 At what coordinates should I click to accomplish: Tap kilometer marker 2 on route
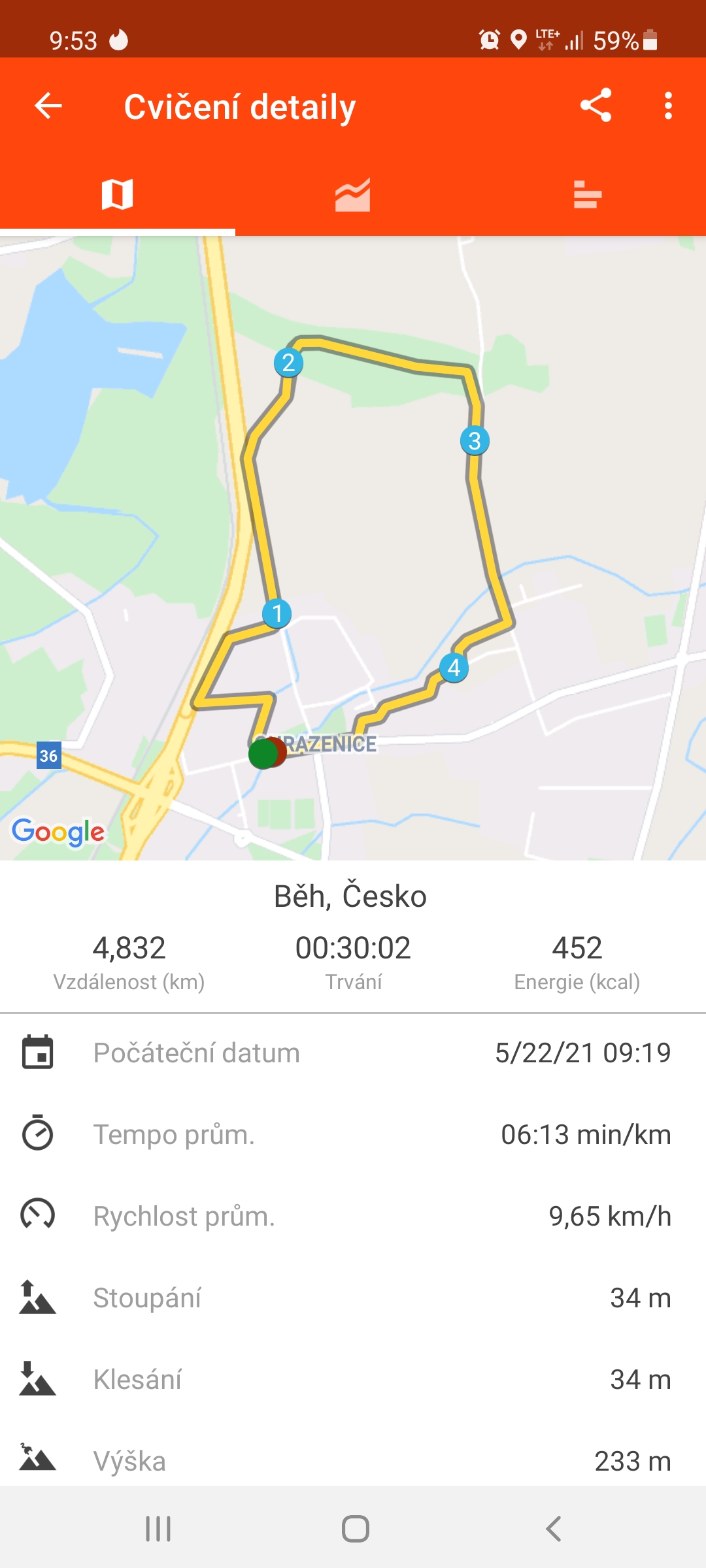288,363
